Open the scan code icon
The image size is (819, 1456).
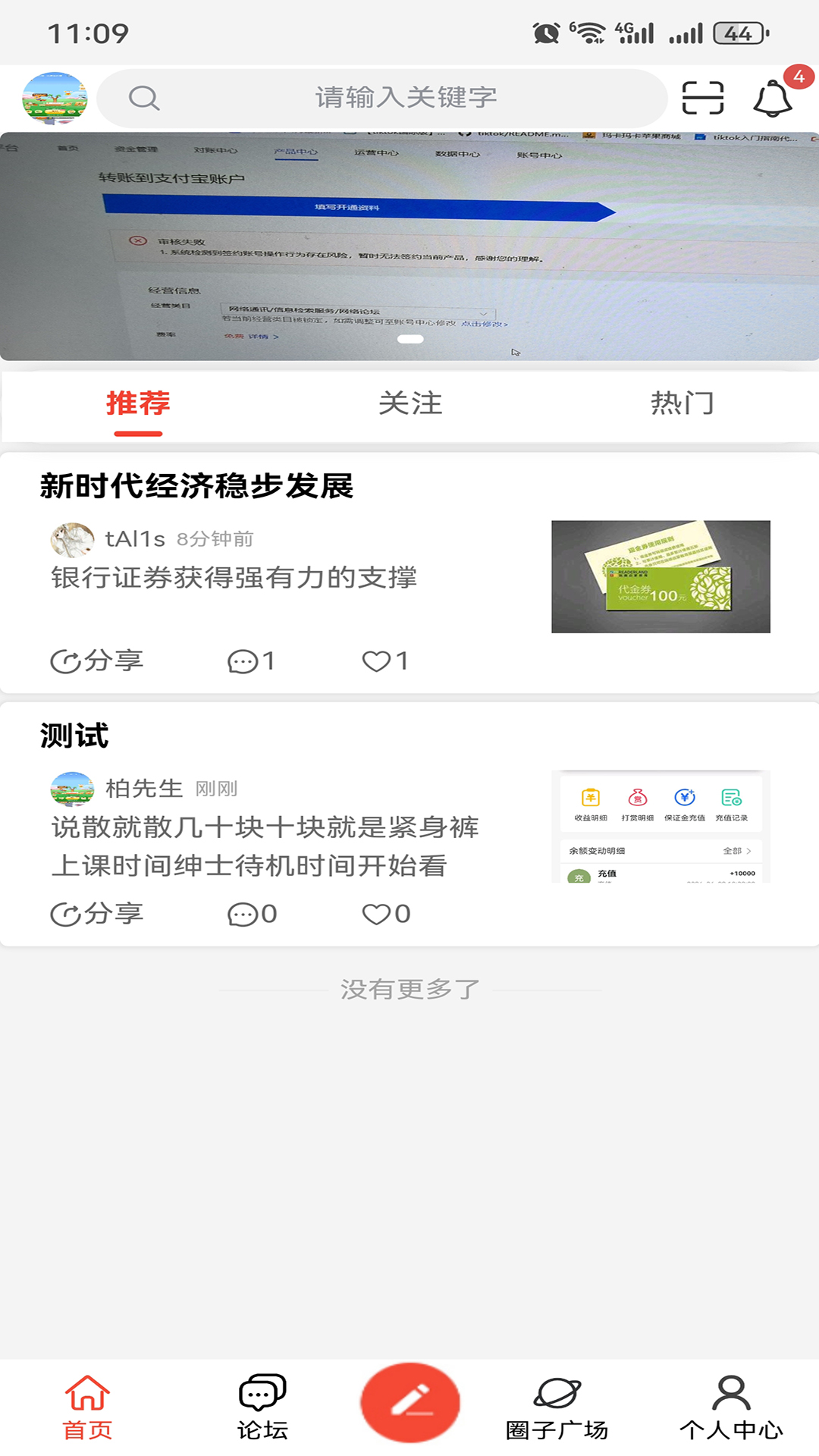[x=702, y=99]
